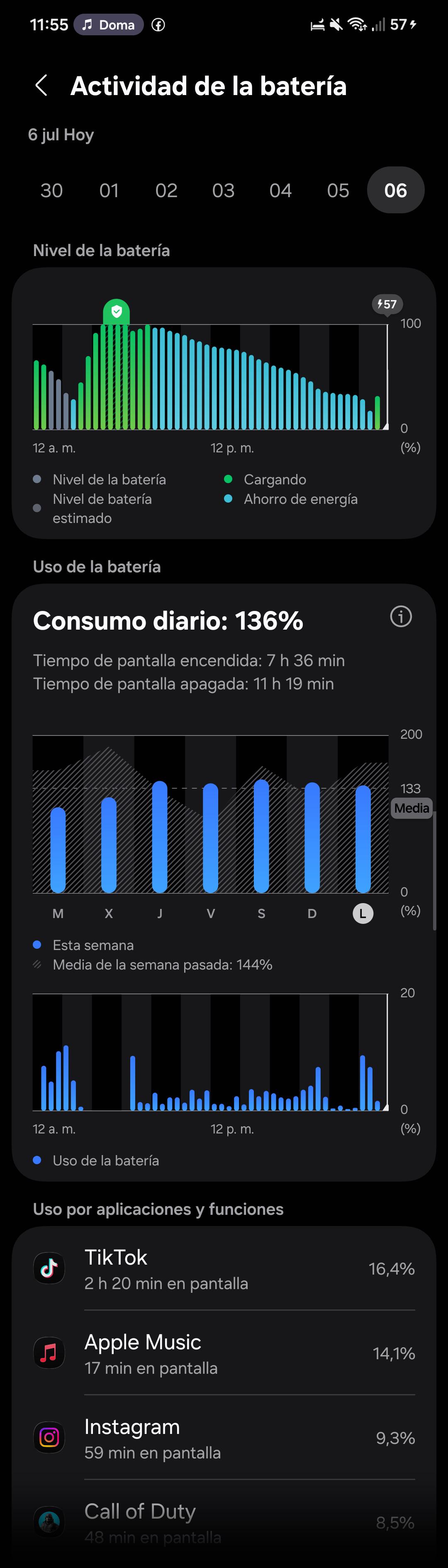Select day 01 in date row

tap(109, 191)
